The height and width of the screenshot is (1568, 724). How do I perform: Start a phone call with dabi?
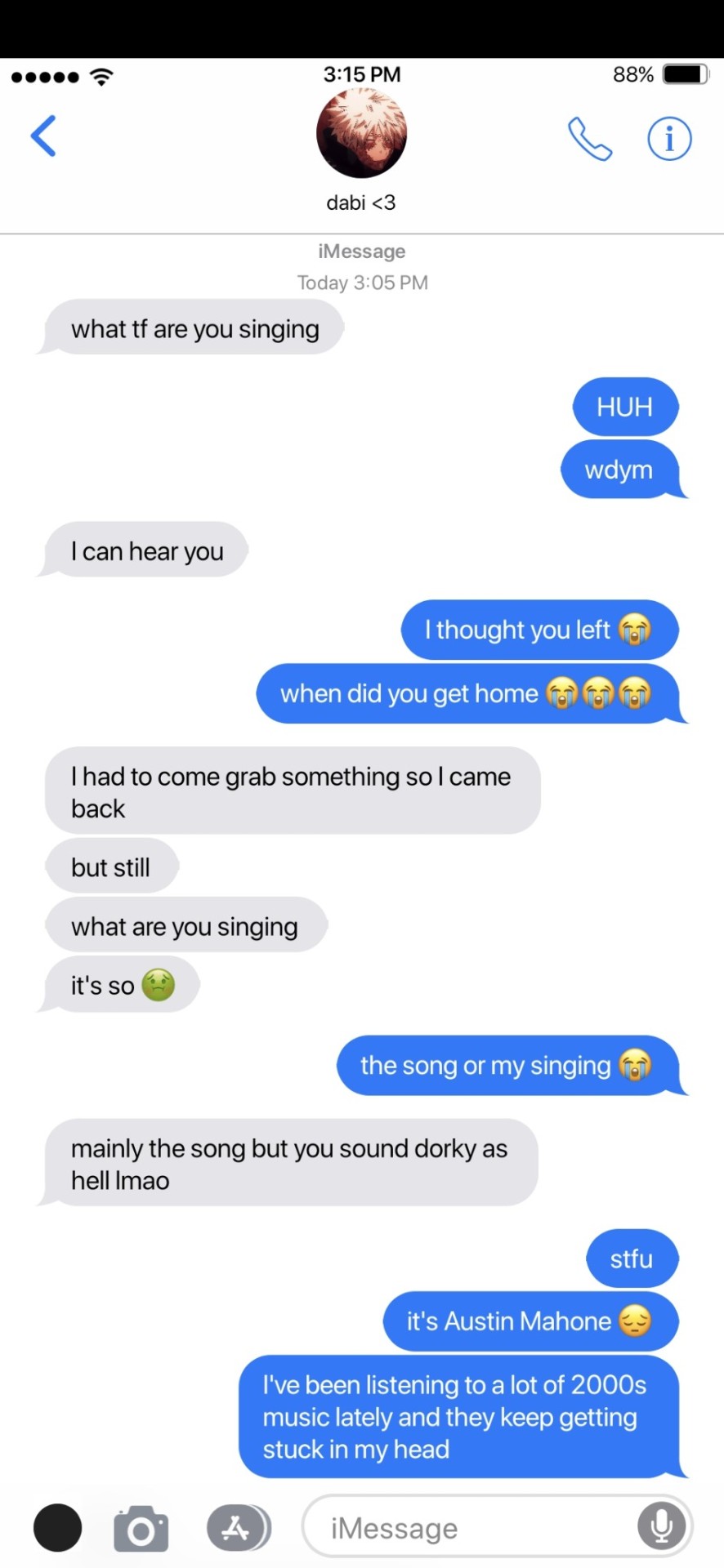click(590, 139)
